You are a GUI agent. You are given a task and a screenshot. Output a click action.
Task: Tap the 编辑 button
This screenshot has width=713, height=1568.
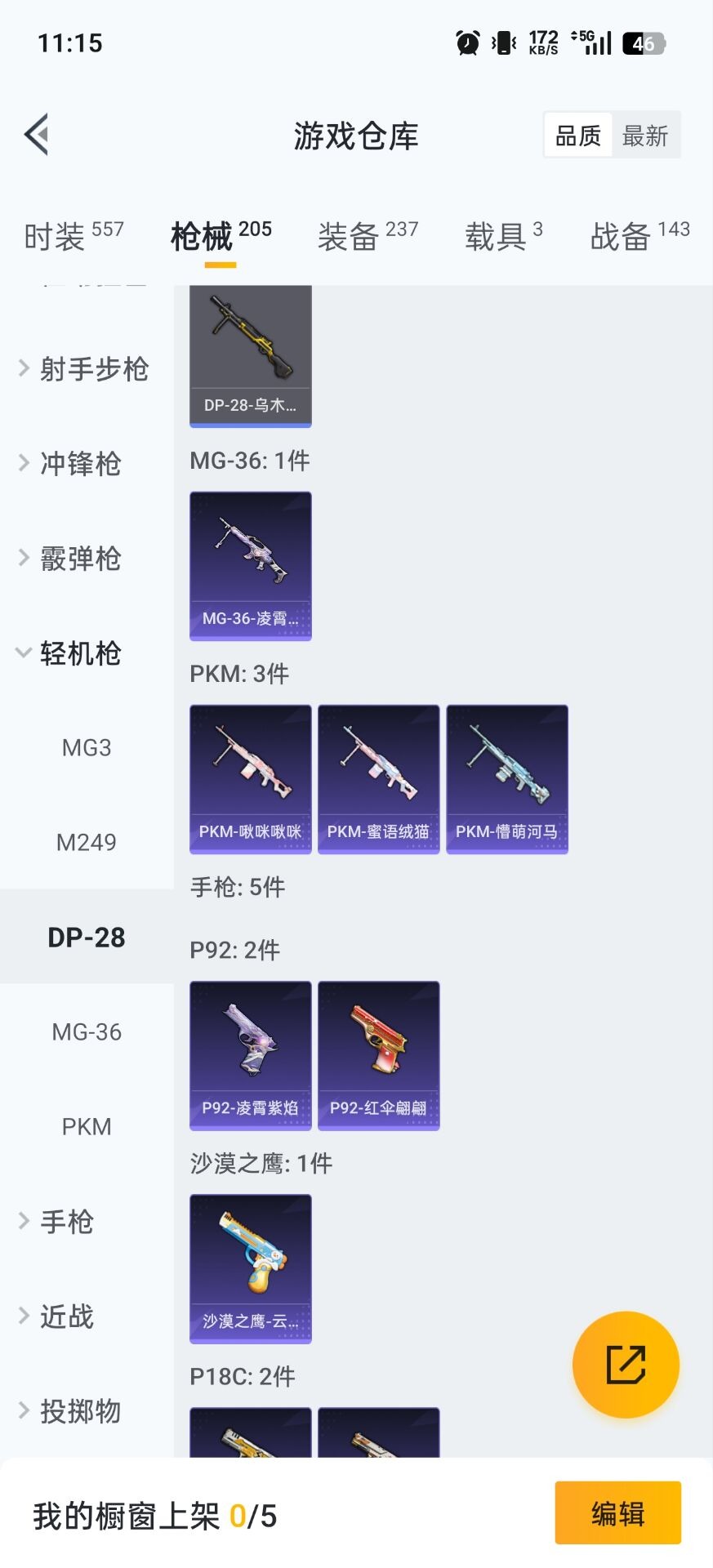pyautogui.click(x=617, y=1513)
